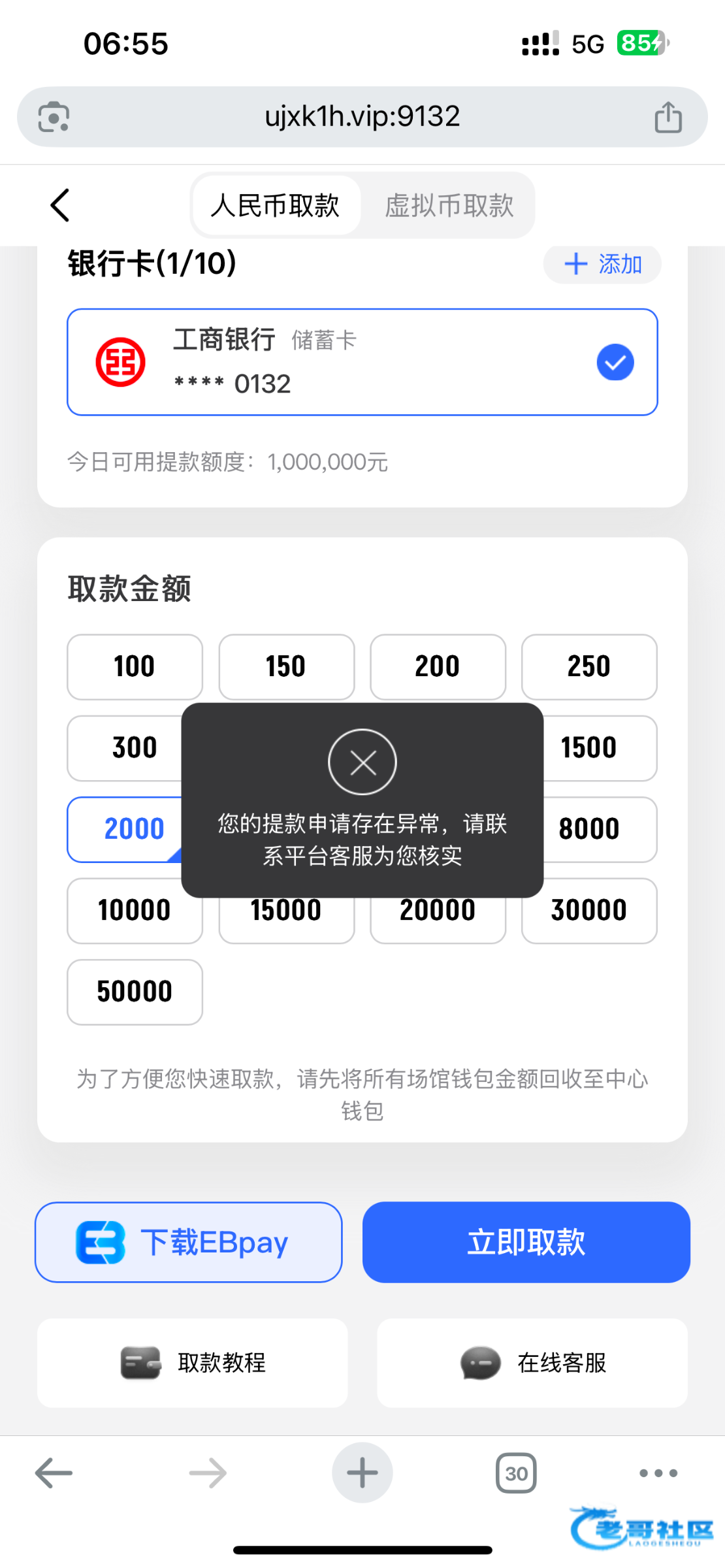Viewport: 725px width, 1568px height.
Task: Open the browser tab switcher showing 30
Action: tap(516, 1473)
